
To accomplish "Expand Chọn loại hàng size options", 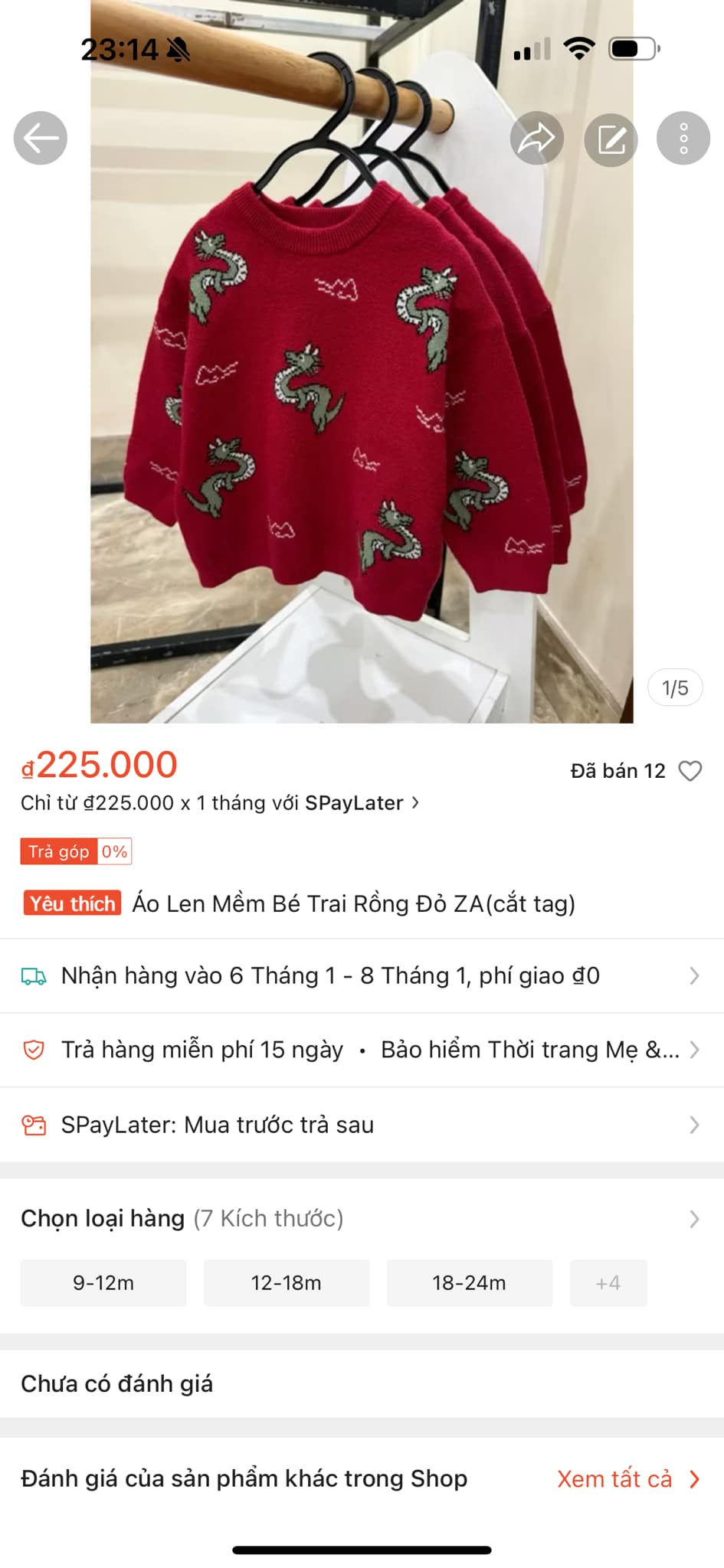I will 362,1218.
